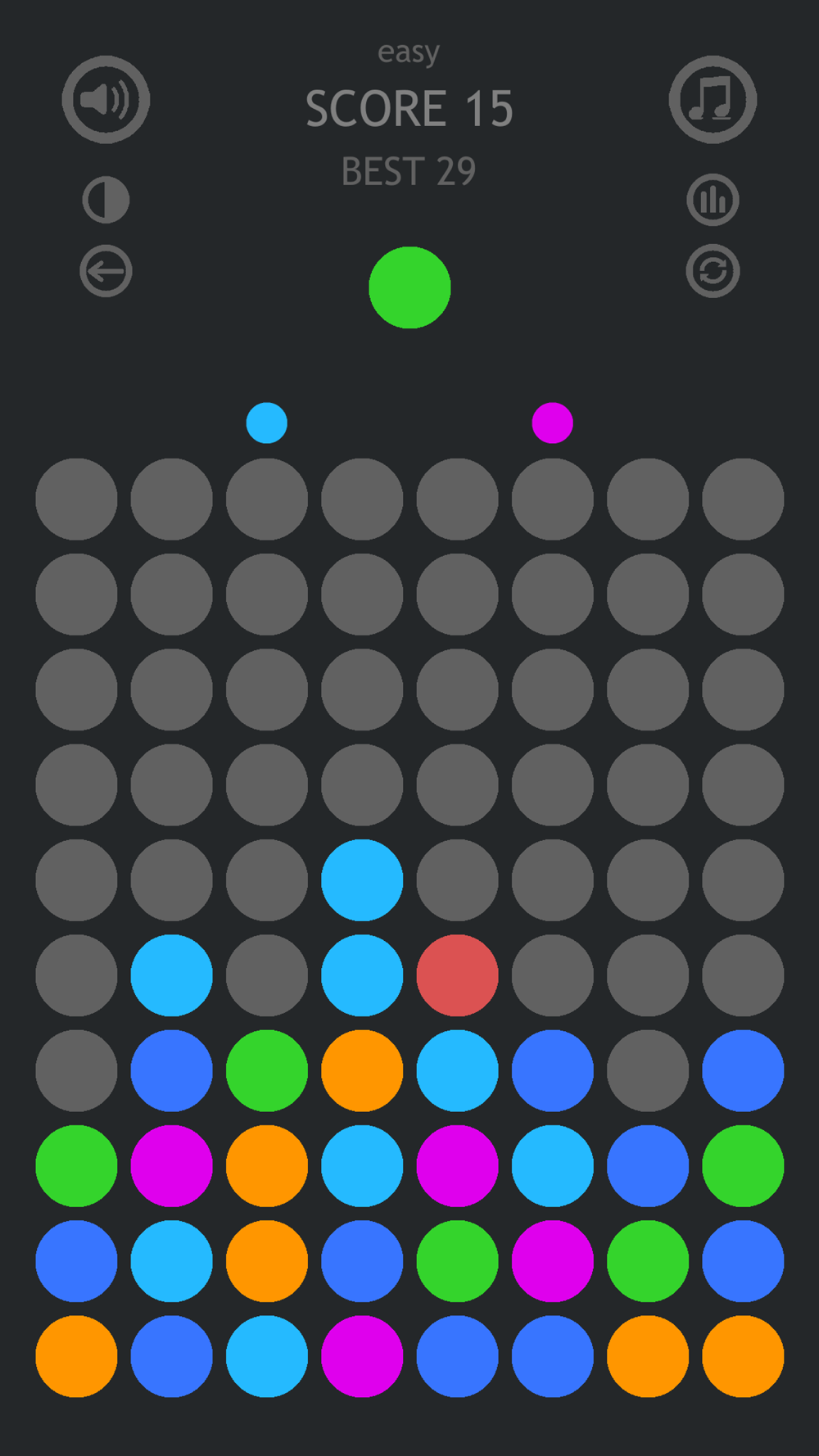The image size is (819, 1456).
Task: Switch the contrast theme half-circle icon
Action: [x=106, y=200]
